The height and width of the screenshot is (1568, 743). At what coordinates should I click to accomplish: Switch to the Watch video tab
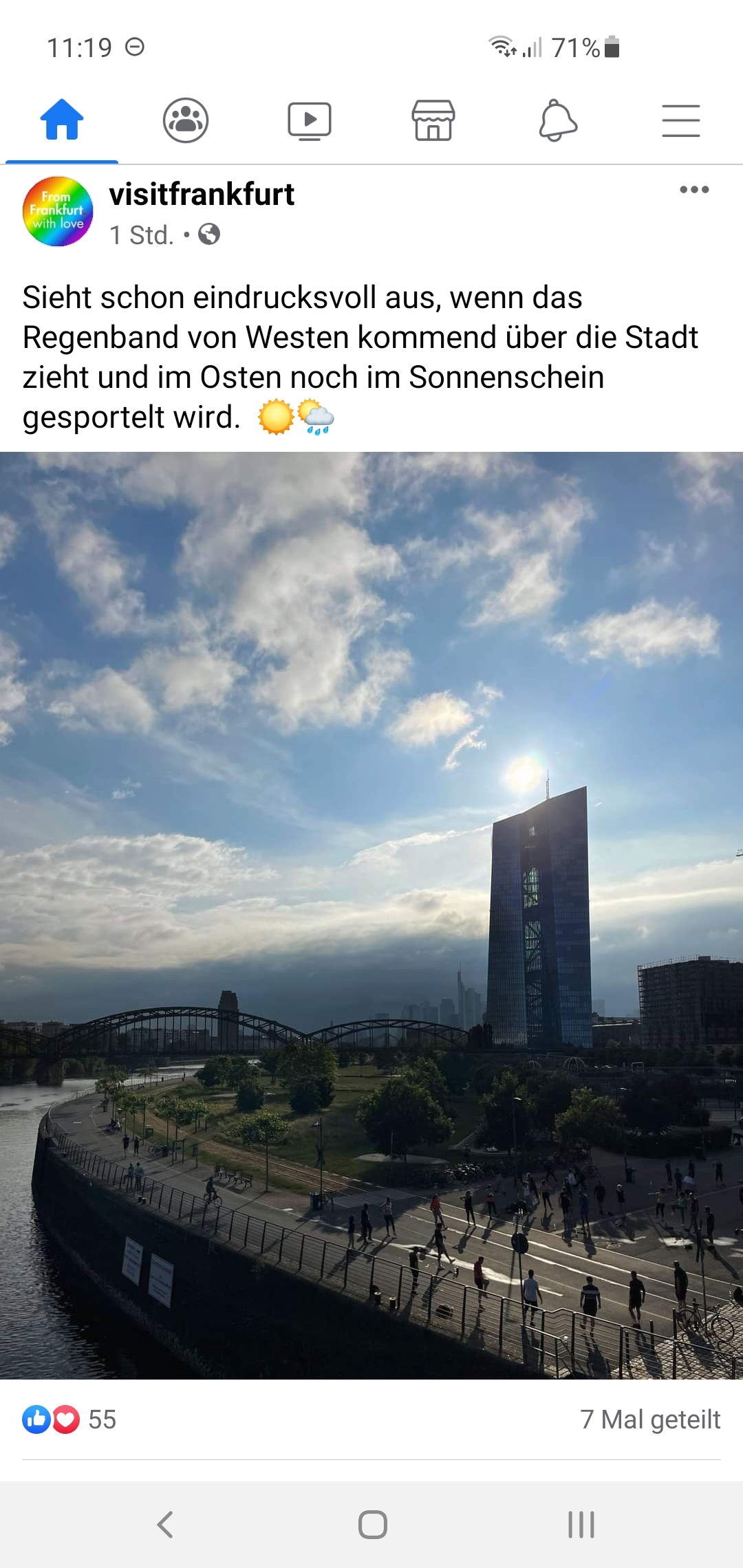tap(310, 120)
